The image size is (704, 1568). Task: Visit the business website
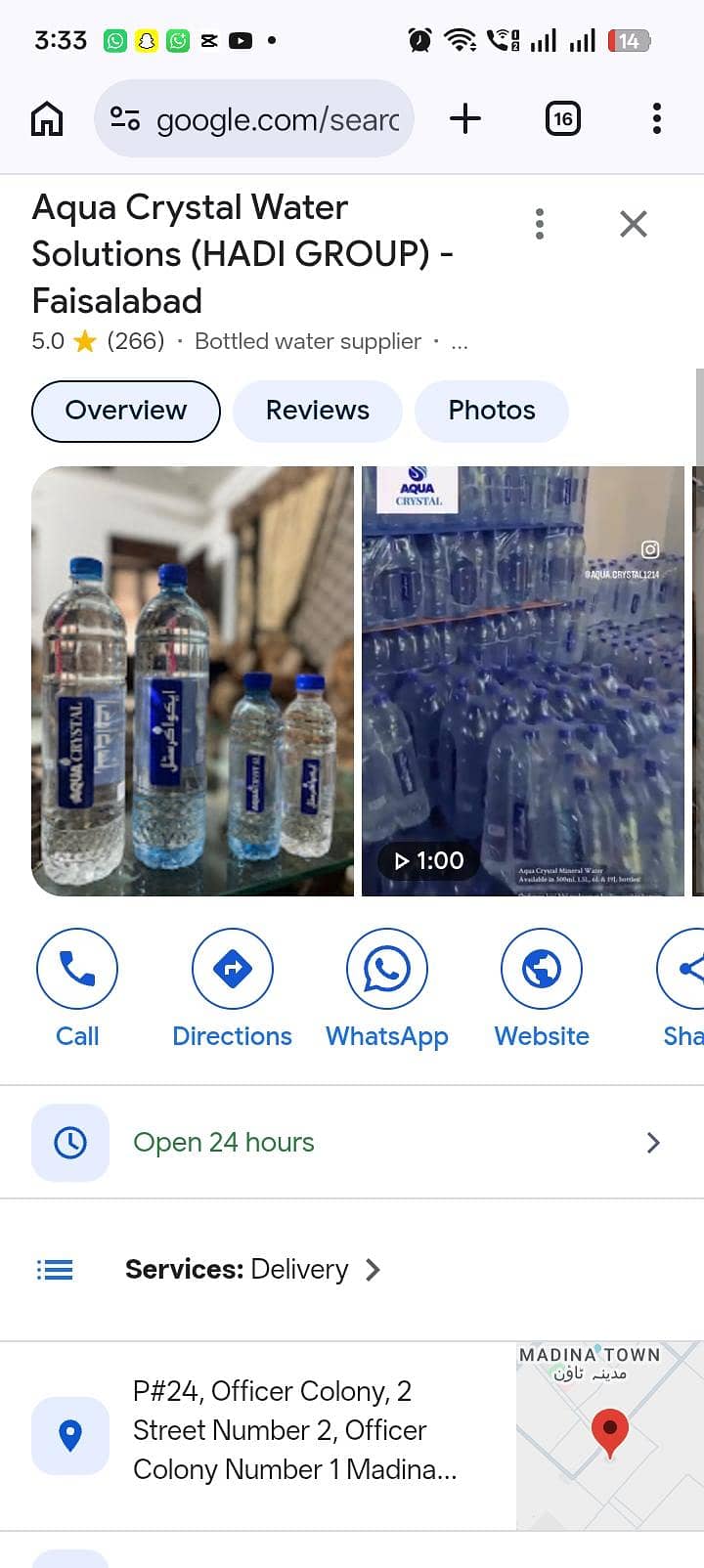coord(542,988)
